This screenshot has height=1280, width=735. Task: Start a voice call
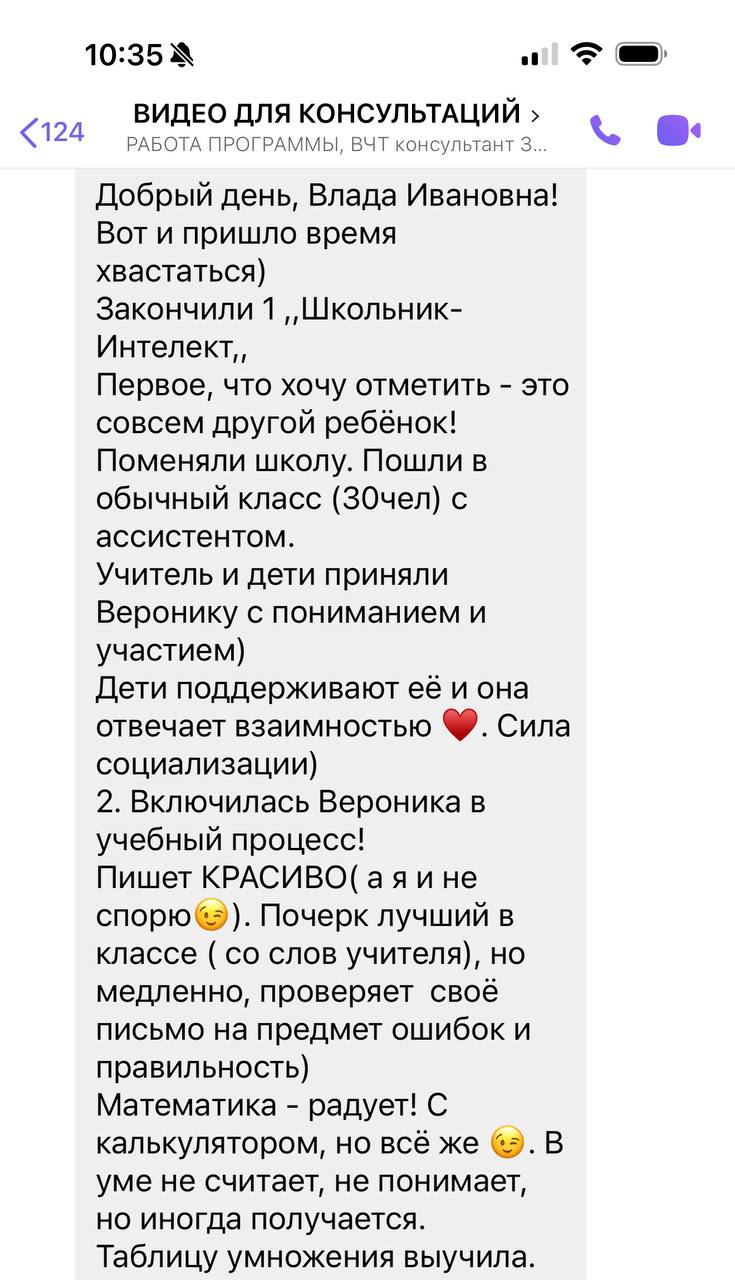(605, 131)
